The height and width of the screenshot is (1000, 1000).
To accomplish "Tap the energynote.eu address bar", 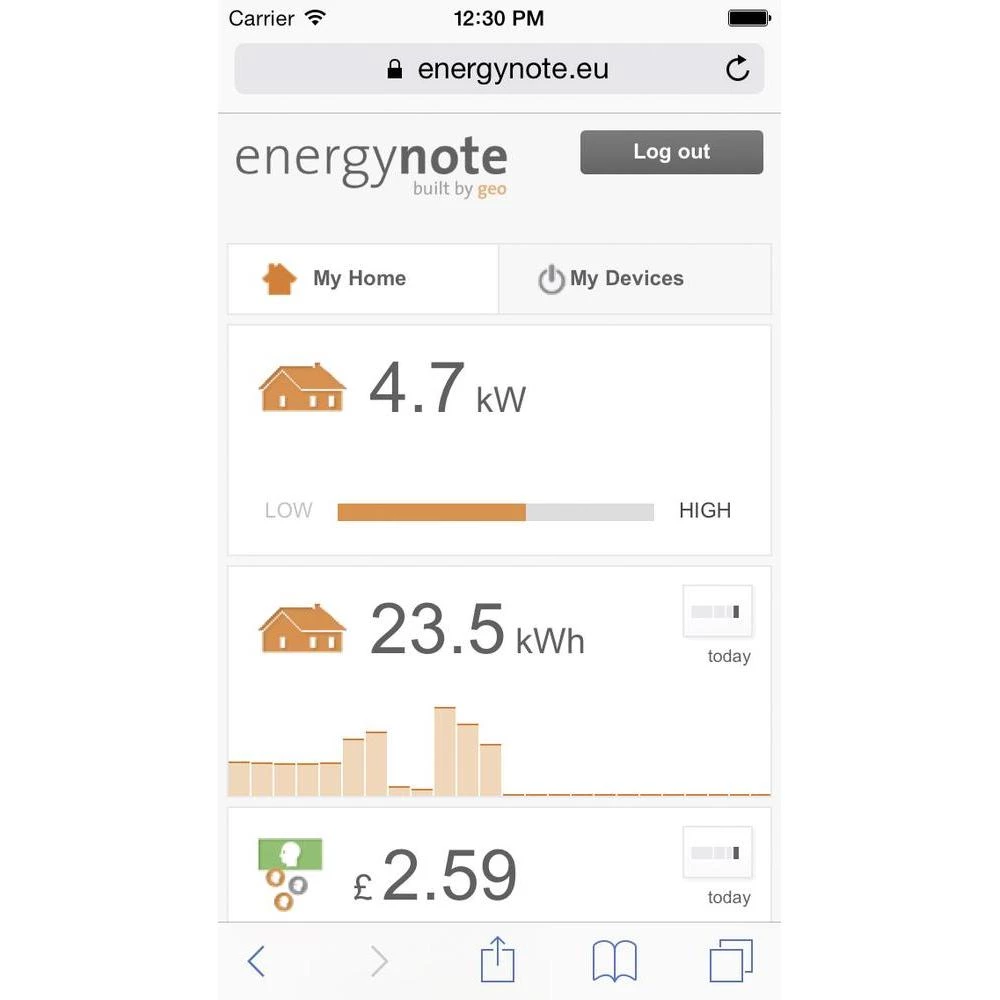I will click(x=498, y=69).
